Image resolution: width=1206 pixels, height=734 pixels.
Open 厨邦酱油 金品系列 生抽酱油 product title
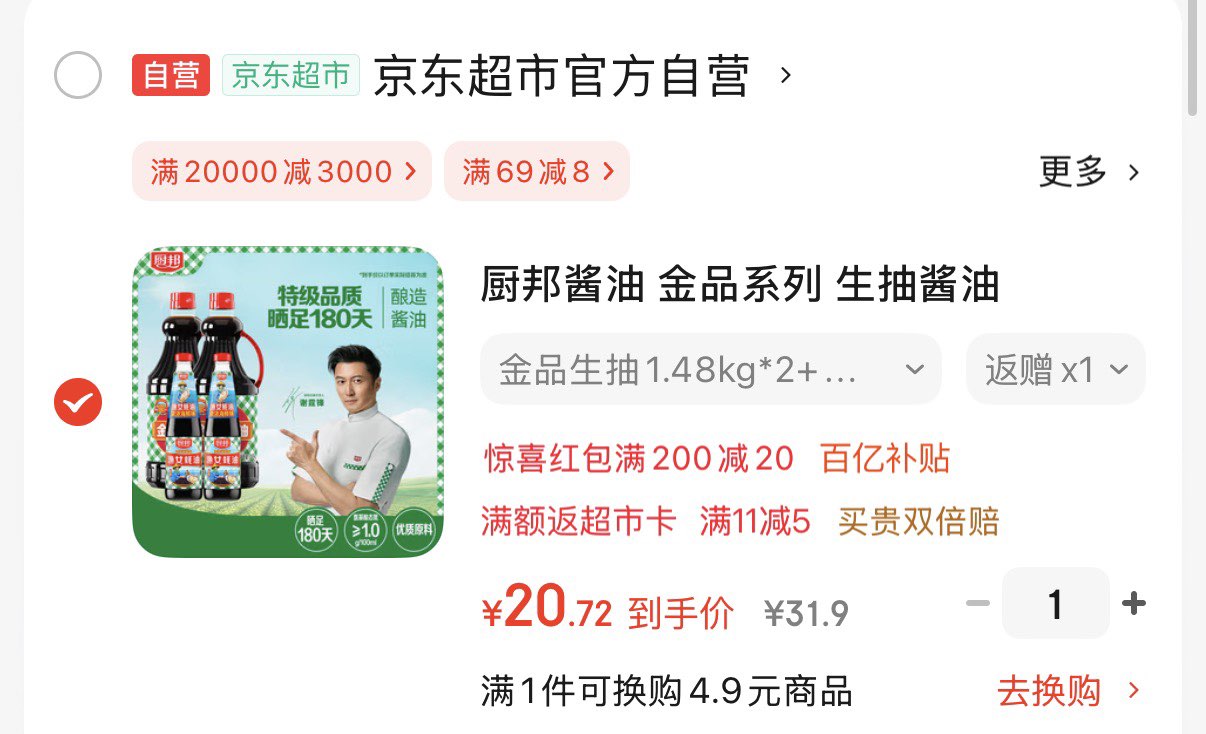(x=740, y=286)
